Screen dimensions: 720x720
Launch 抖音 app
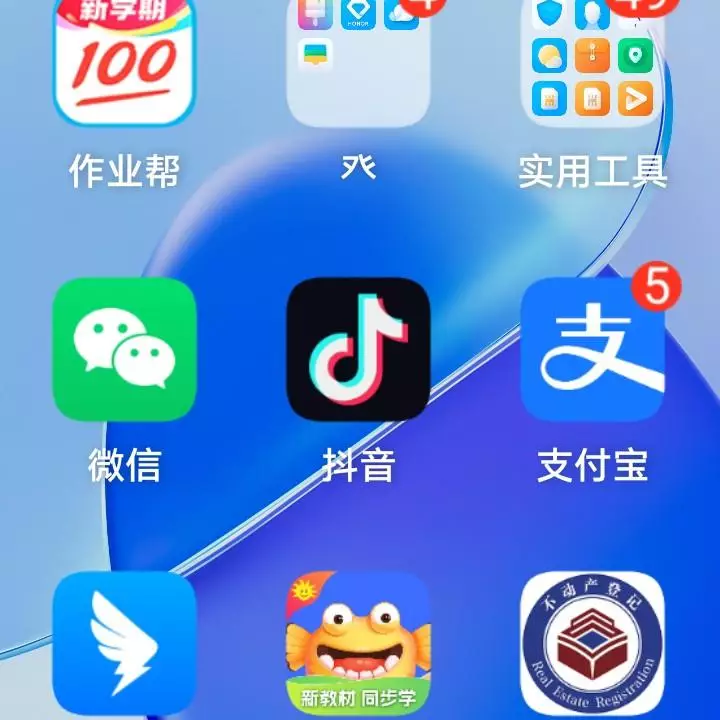pyautogui.click(x=358, y=349)
